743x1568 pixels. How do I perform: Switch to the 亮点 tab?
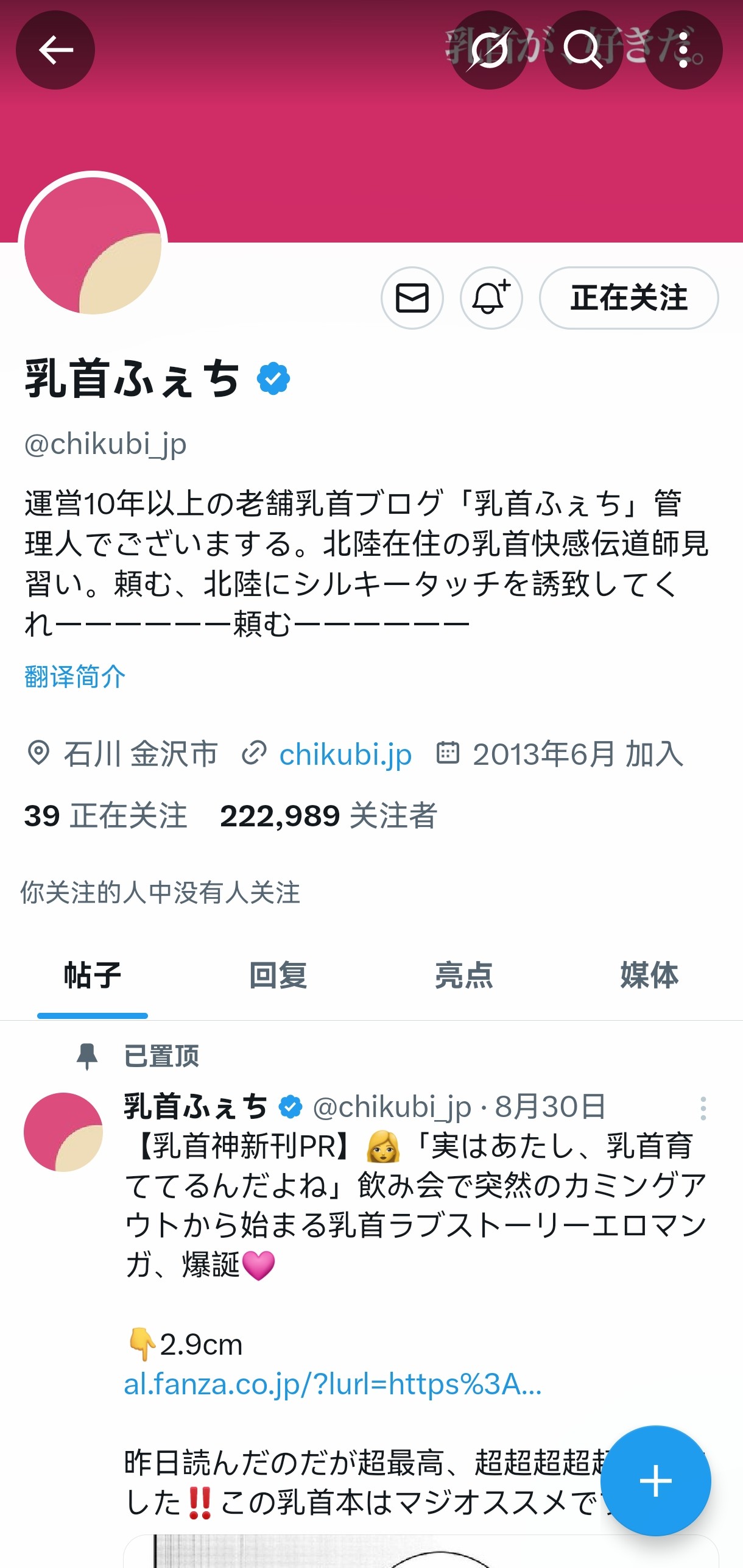click(x=463, y=975)
